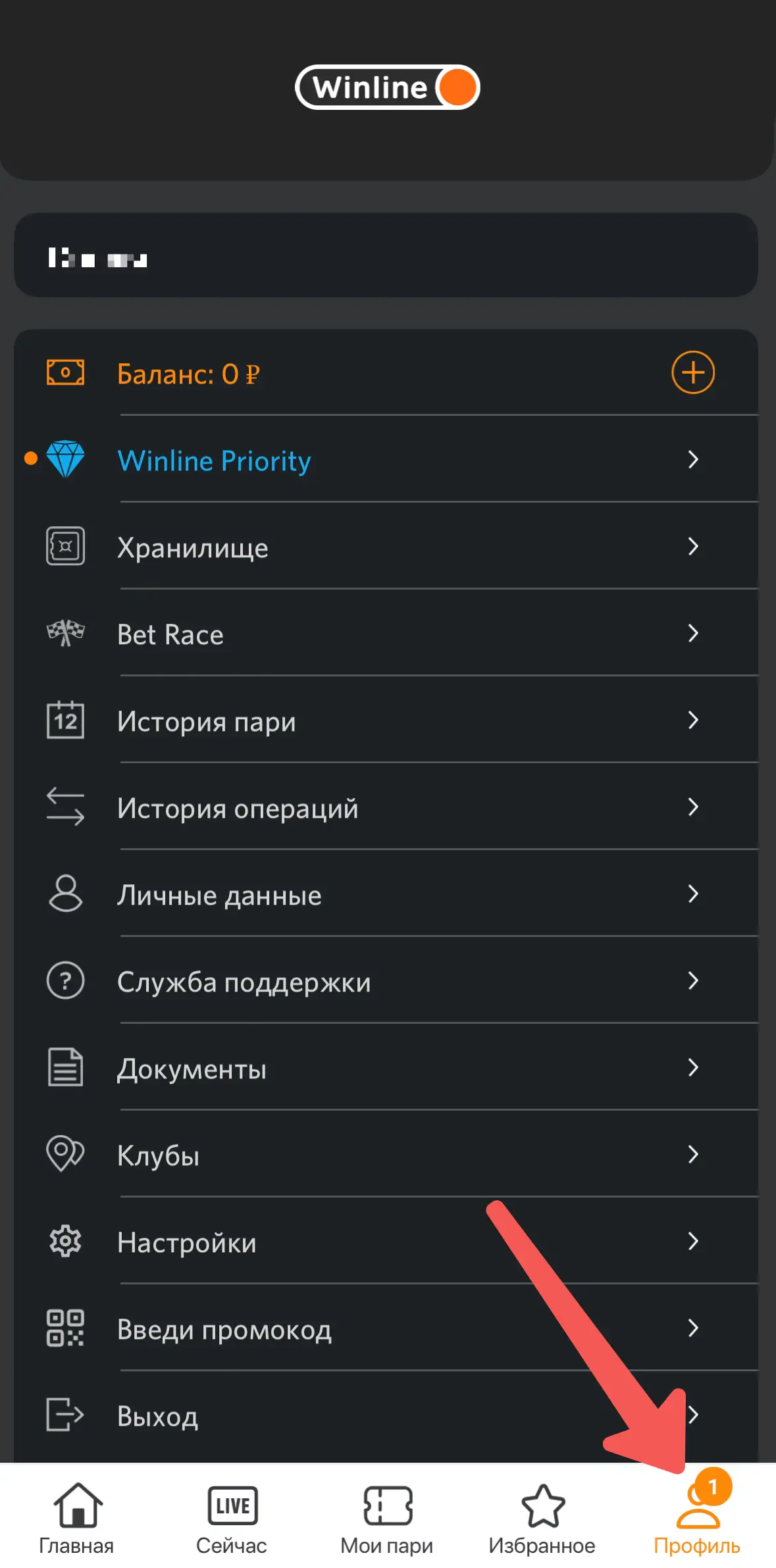The image size is (776, 1568).
Task: Expand the Клубы row chevron
Action: [694, 1155]
